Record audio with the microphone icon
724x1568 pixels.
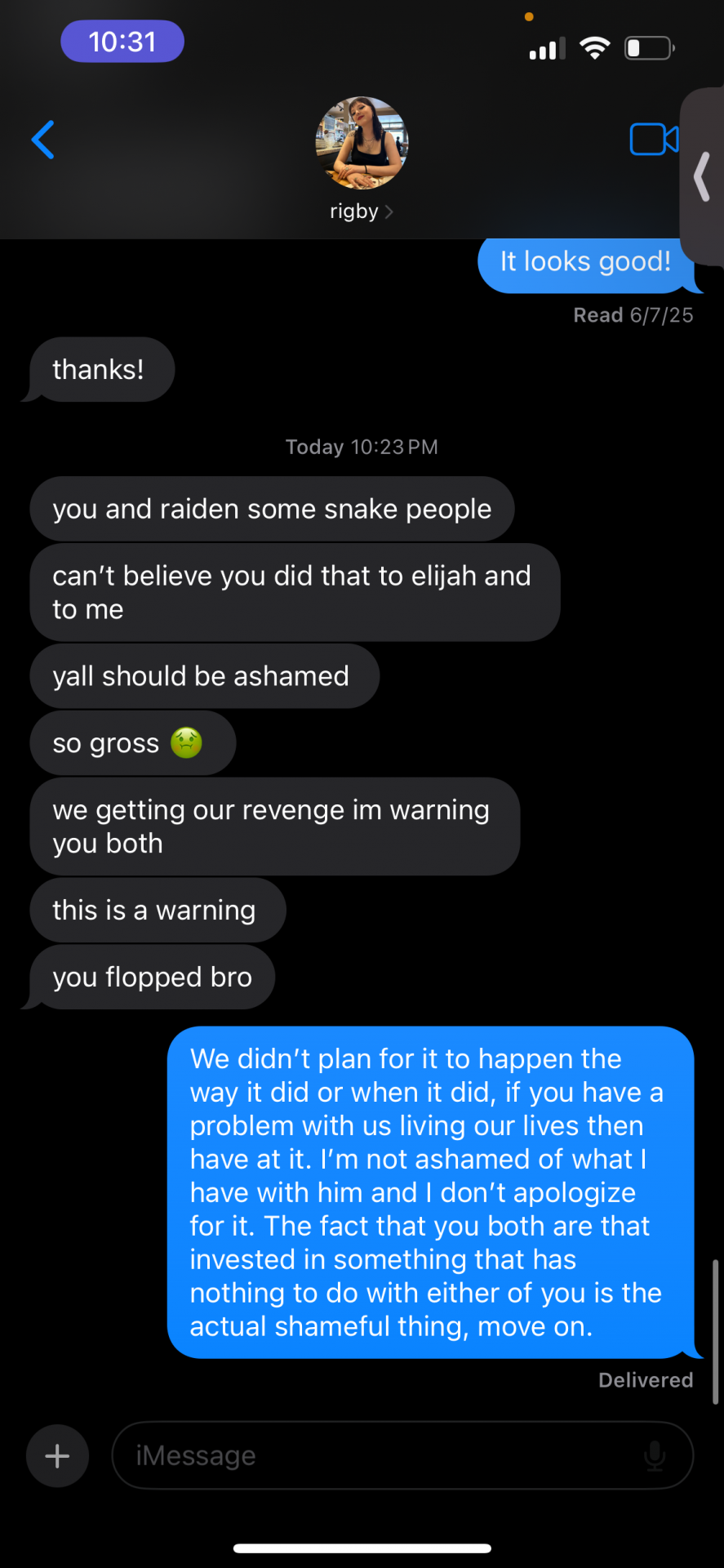click(655, 1455)
